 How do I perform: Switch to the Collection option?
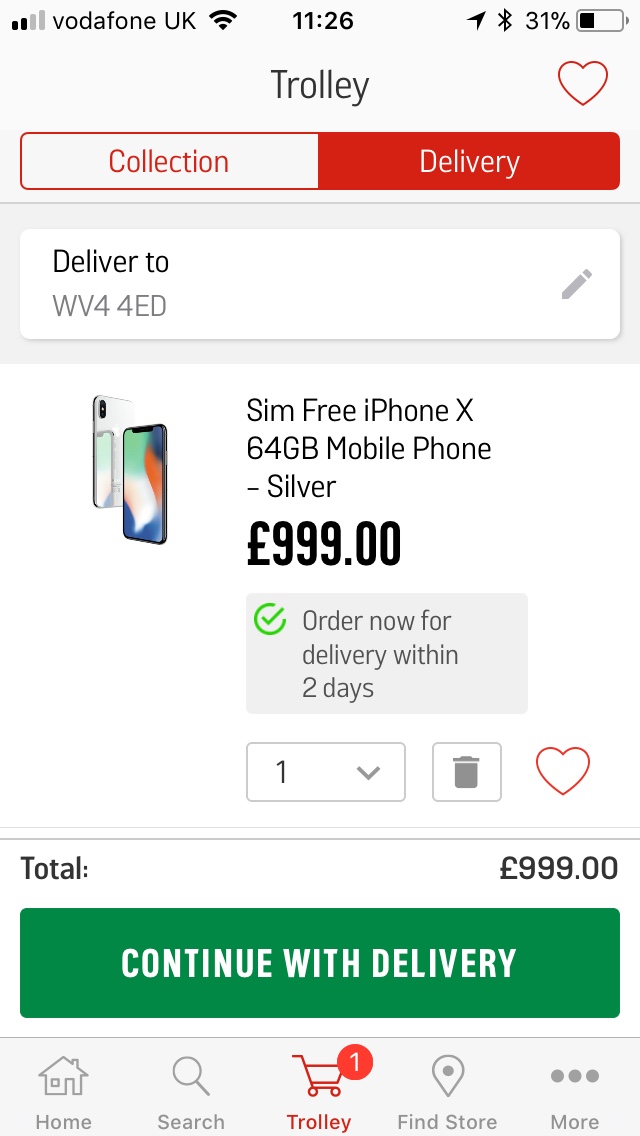click(169, 162)
